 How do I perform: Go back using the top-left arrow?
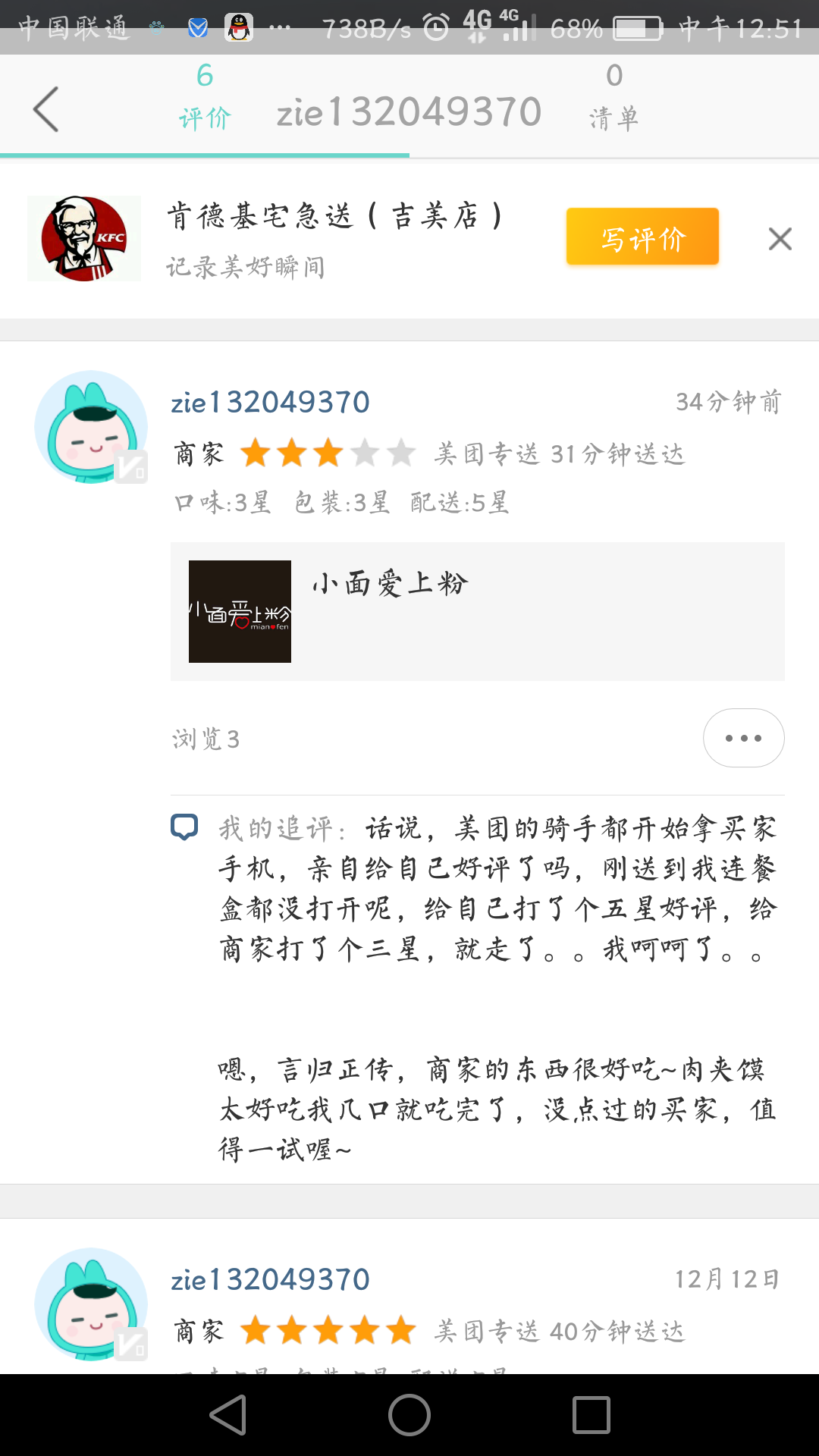click(46, 109)
